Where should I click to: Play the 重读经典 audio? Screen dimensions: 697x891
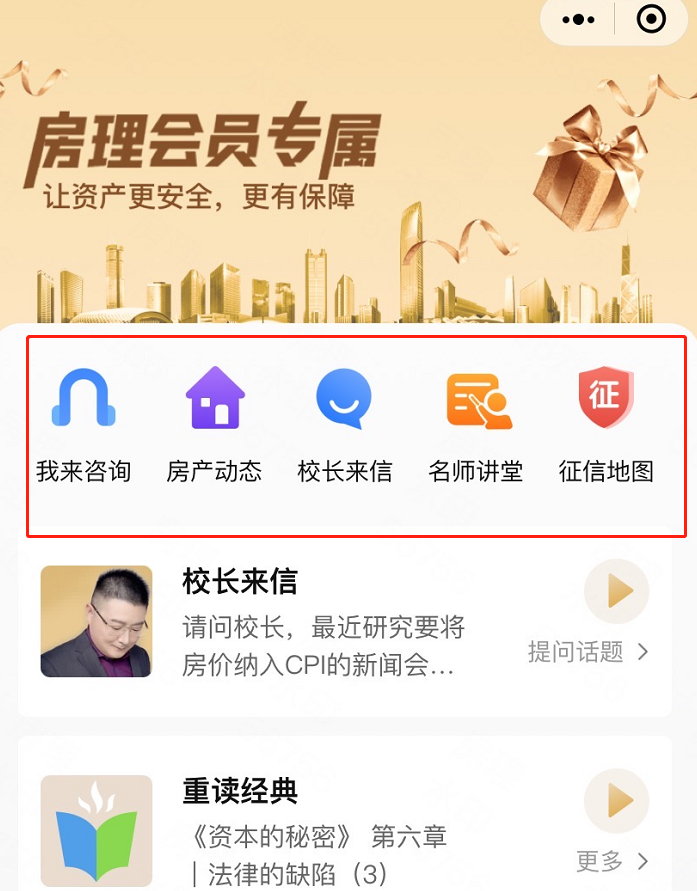617,801
